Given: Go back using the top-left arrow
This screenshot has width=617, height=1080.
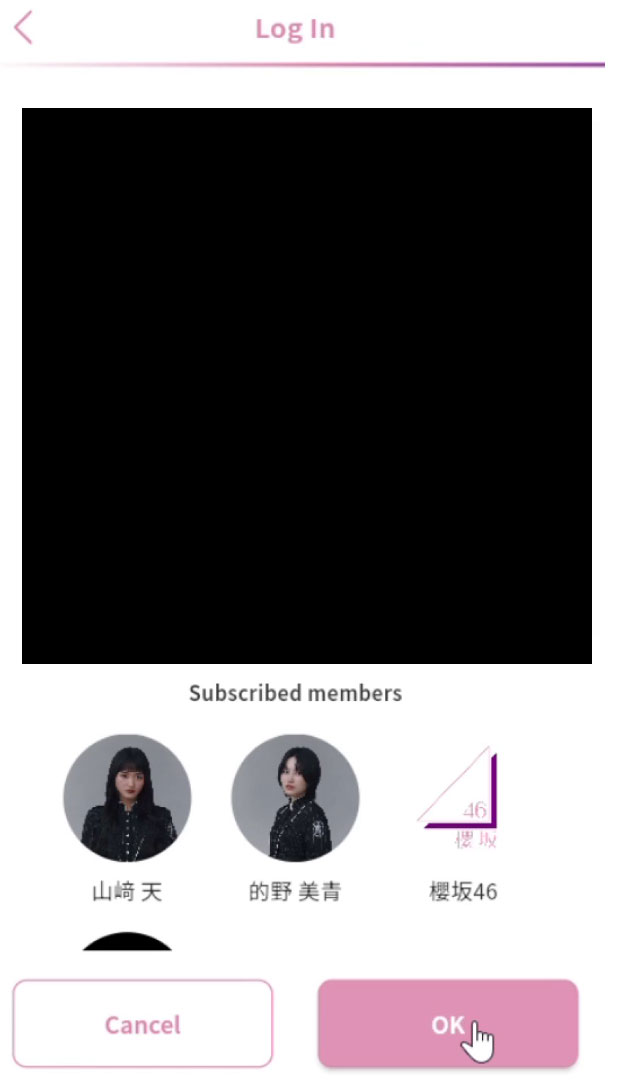Looking at the screenshot, I should (24, 28).
